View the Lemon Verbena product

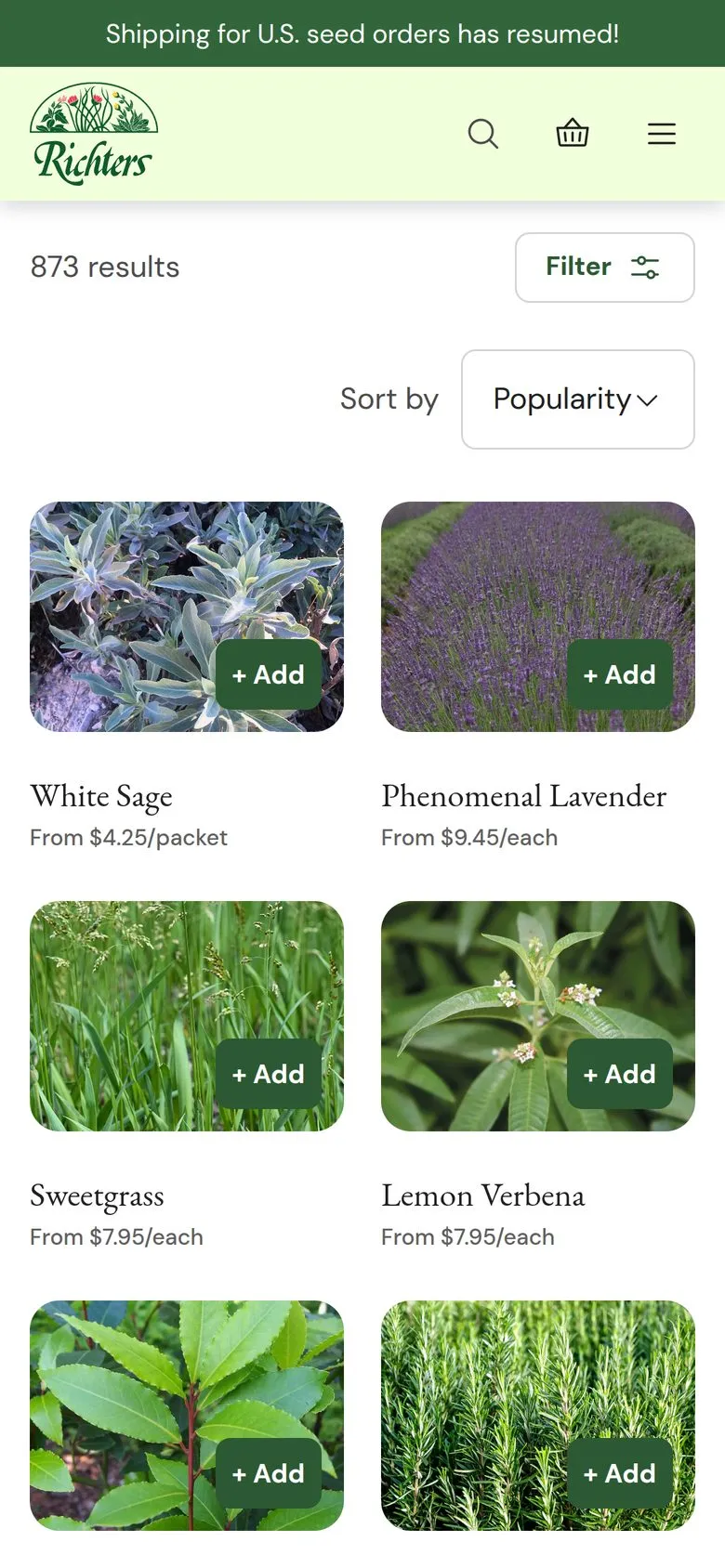[483, 1196]
